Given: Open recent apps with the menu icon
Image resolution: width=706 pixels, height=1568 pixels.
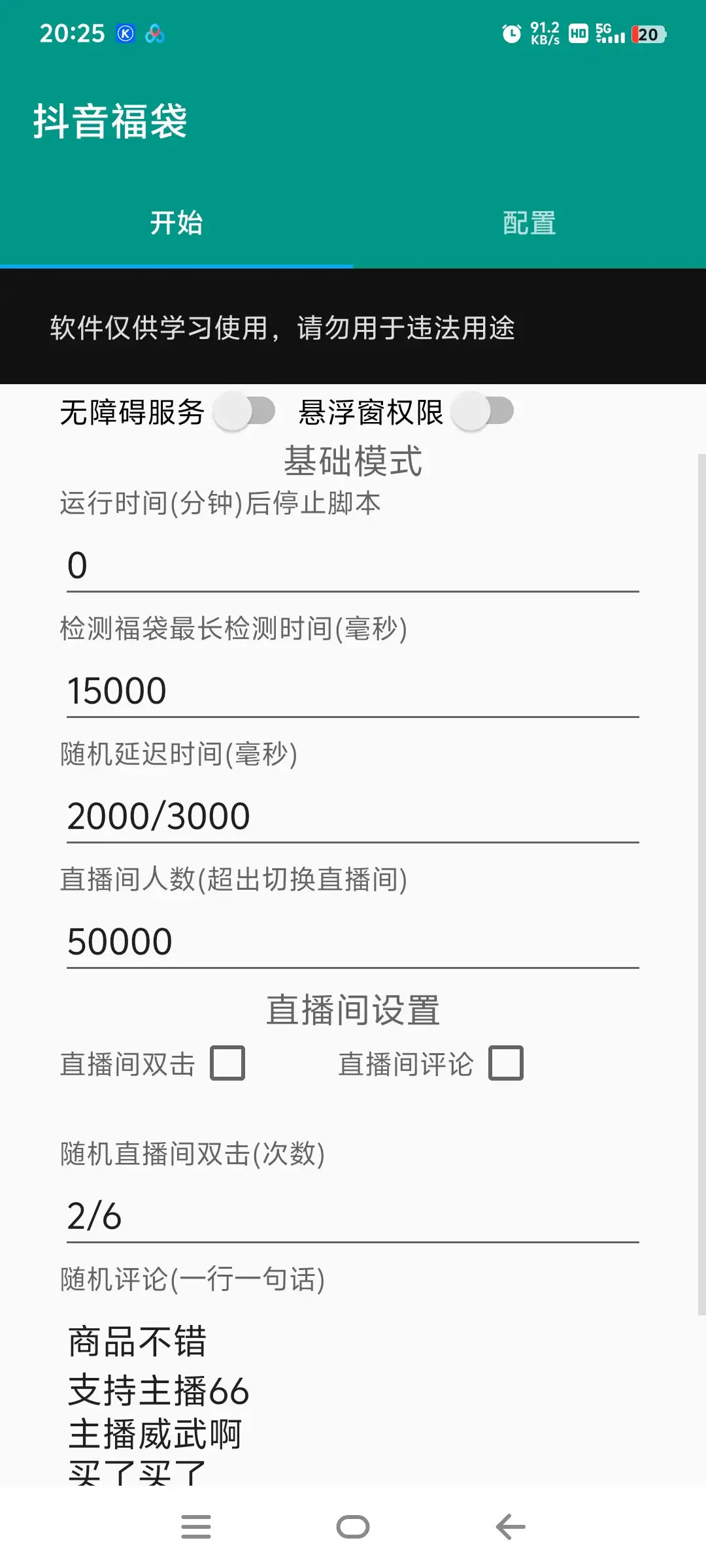Looking at the screenshot, I should coord(196,1527).
